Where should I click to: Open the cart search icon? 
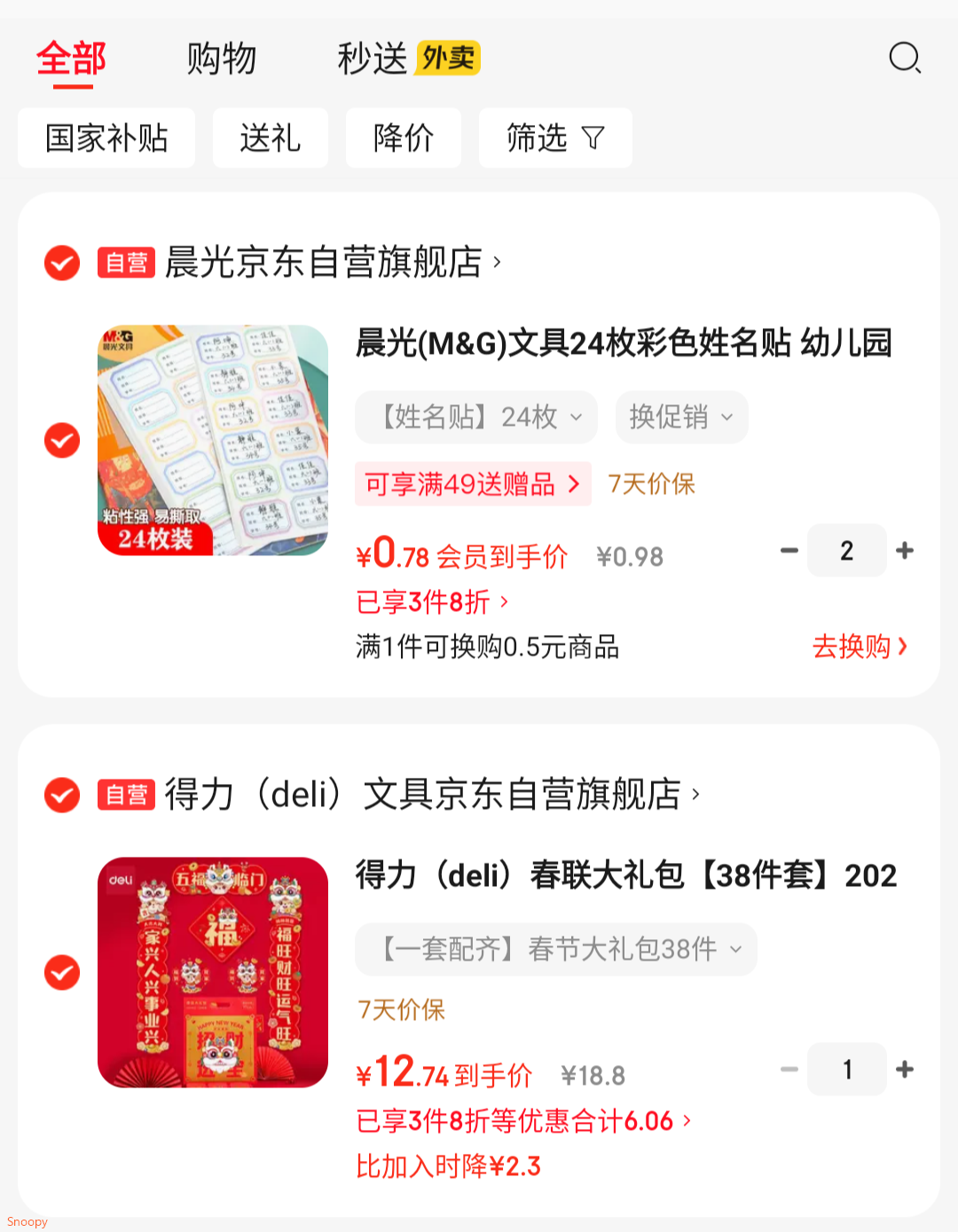905,59
